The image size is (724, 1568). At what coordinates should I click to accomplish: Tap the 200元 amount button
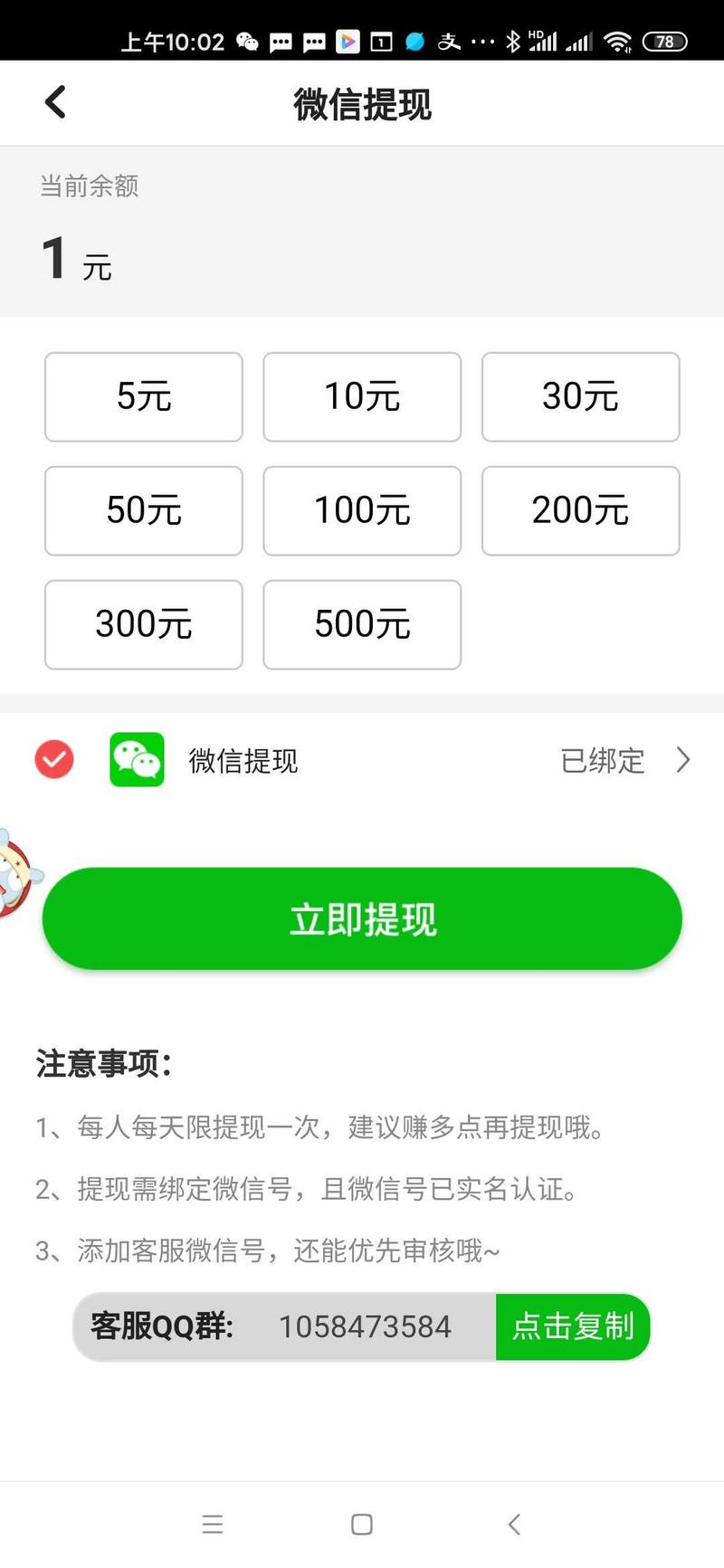point(580,511)
